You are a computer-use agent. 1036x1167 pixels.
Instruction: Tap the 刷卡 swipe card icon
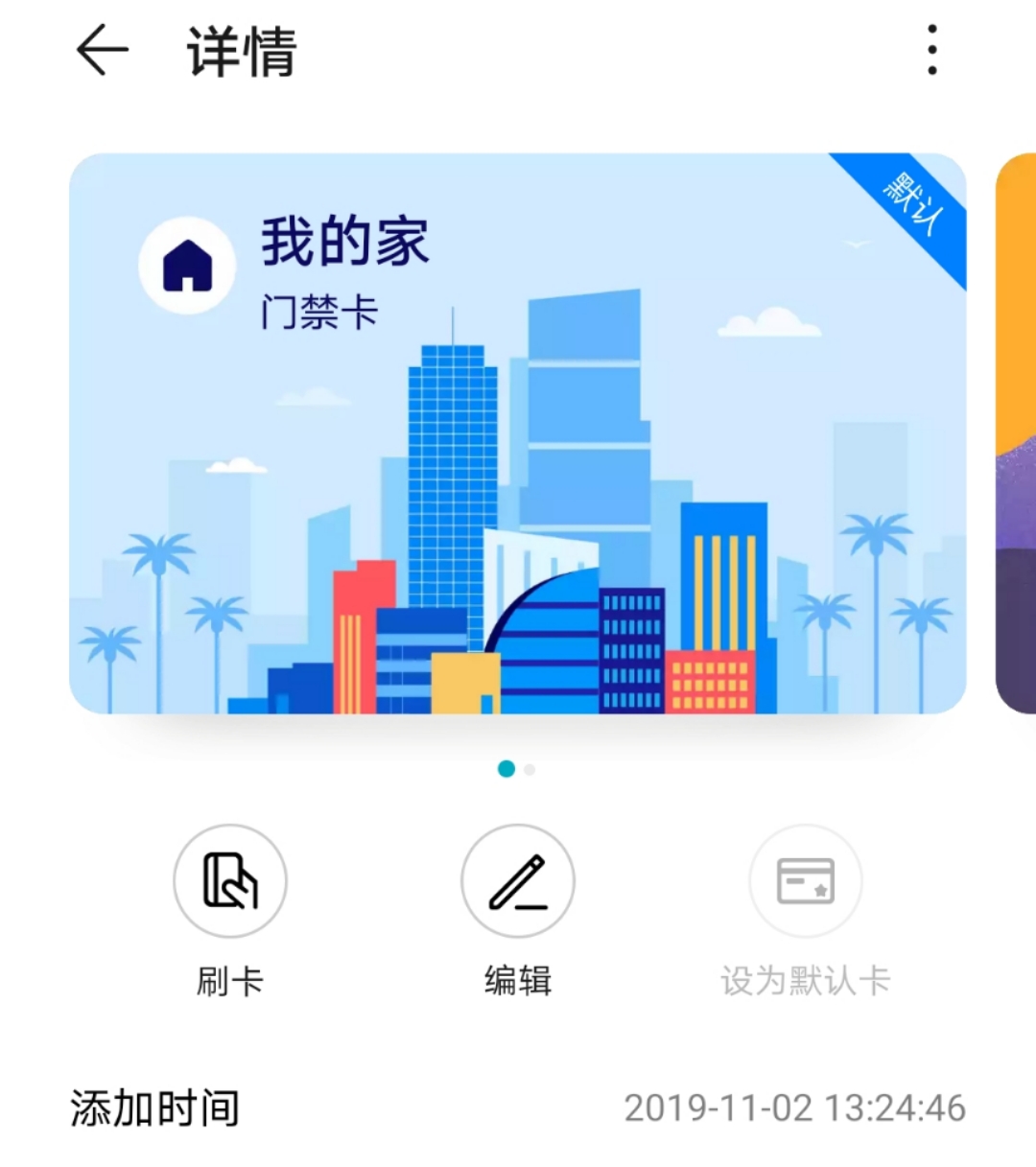pyautogui.click(x=229, y=879)
